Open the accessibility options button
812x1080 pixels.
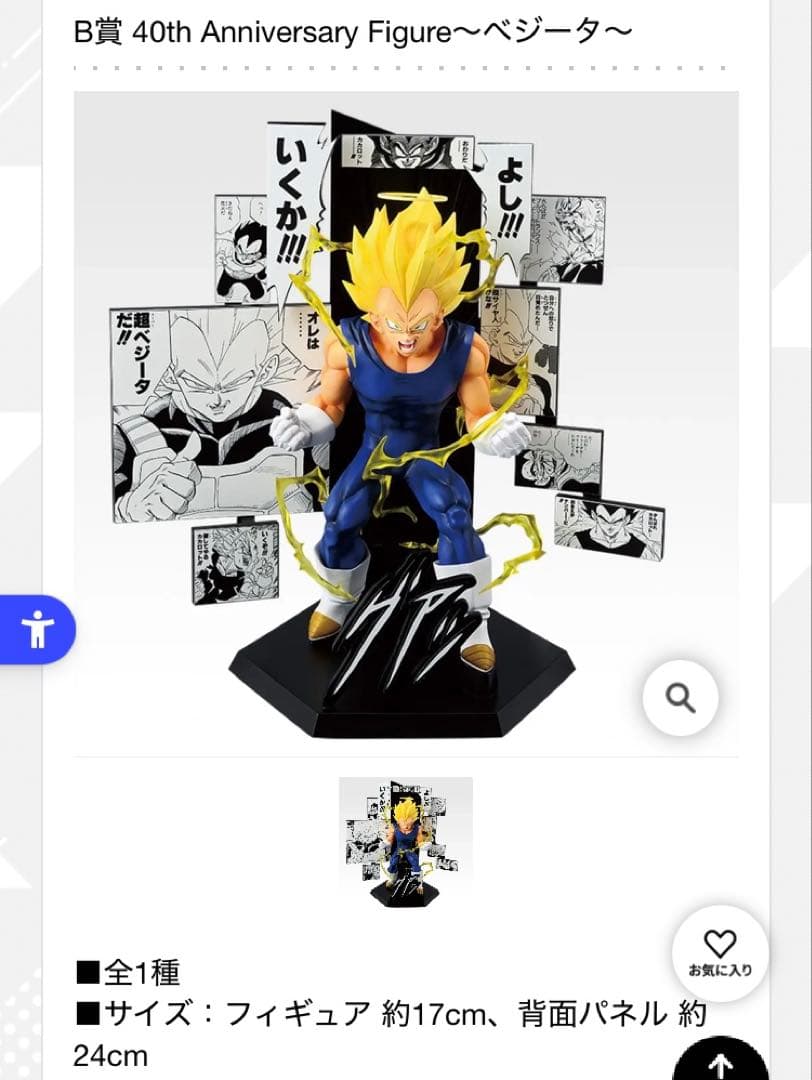coord(38,630)
